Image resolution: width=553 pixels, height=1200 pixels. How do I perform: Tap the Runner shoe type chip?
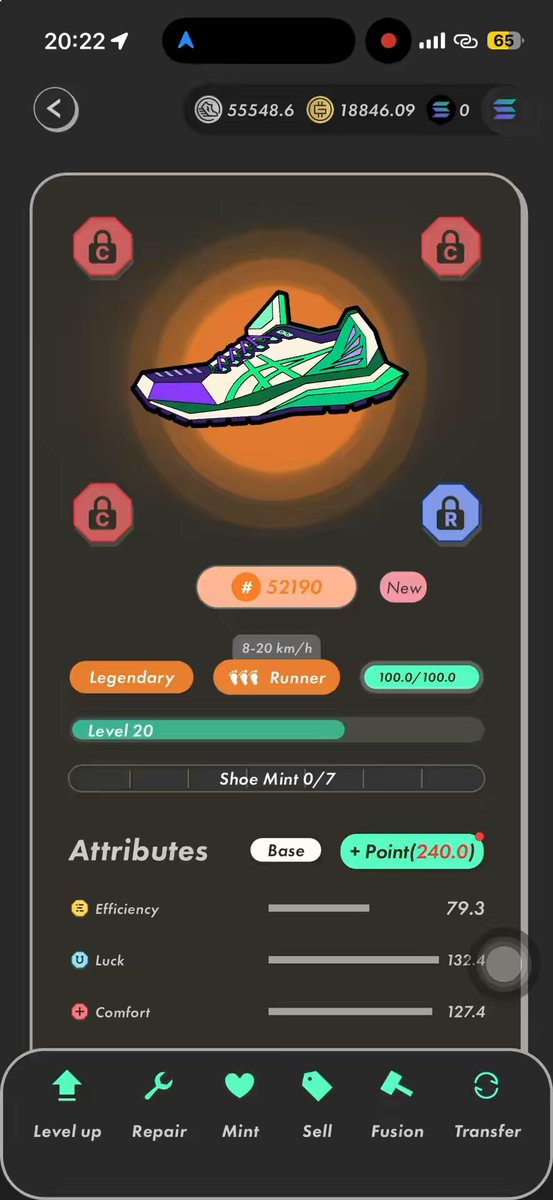pyautogui.click(x=277, y=678)
